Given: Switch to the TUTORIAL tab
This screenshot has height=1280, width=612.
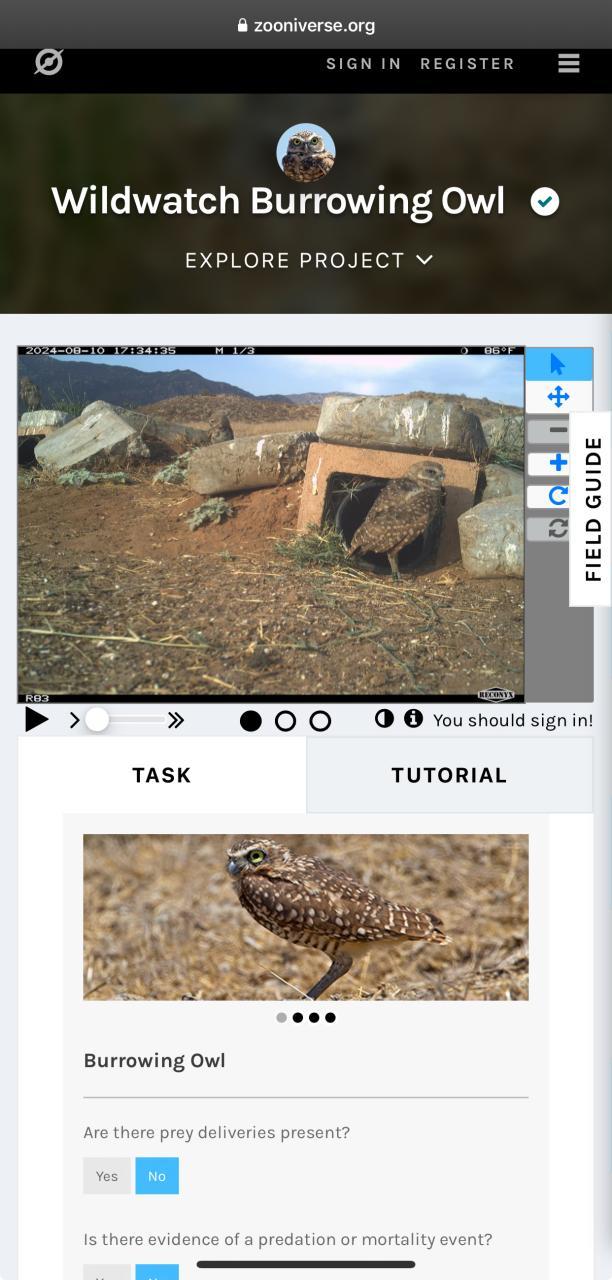Looking at the screenshot, I should click(x=449, y=775).
